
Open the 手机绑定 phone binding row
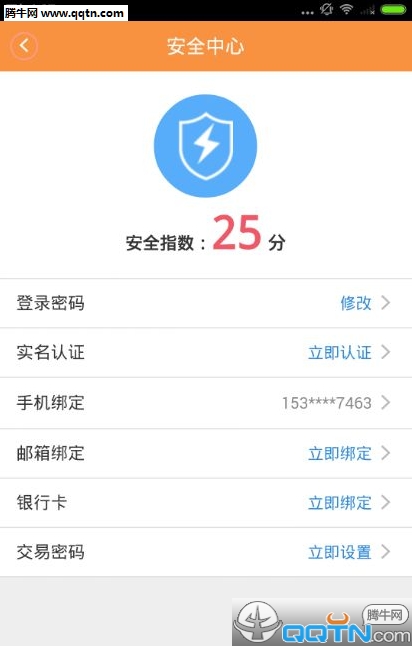coord(206,403)
